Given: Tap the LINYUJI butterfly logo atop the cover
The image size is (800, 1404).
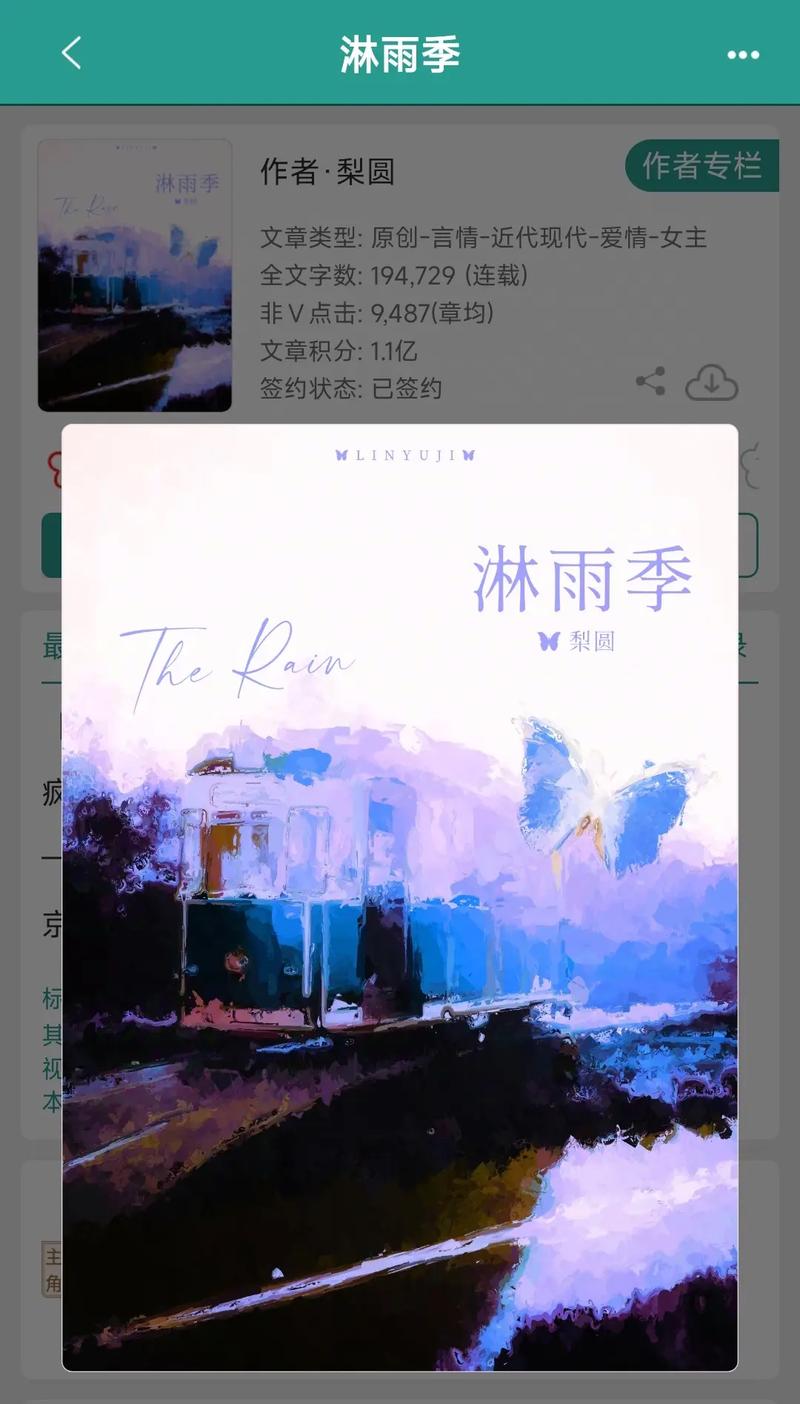Looking at the screenshot, I should click(x=405, y=455).
